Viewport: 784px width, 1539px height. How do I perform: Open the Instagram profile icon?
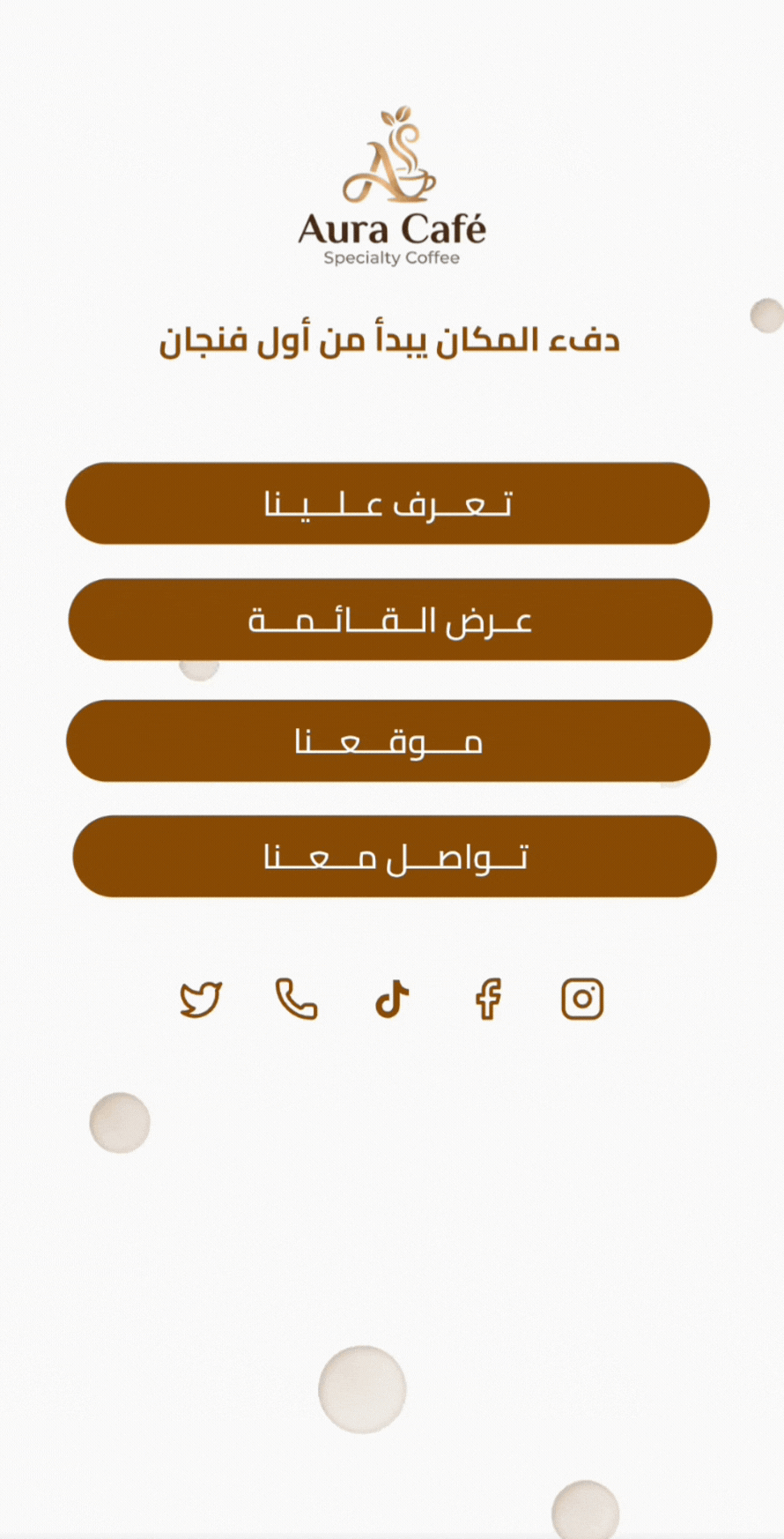582,1000
